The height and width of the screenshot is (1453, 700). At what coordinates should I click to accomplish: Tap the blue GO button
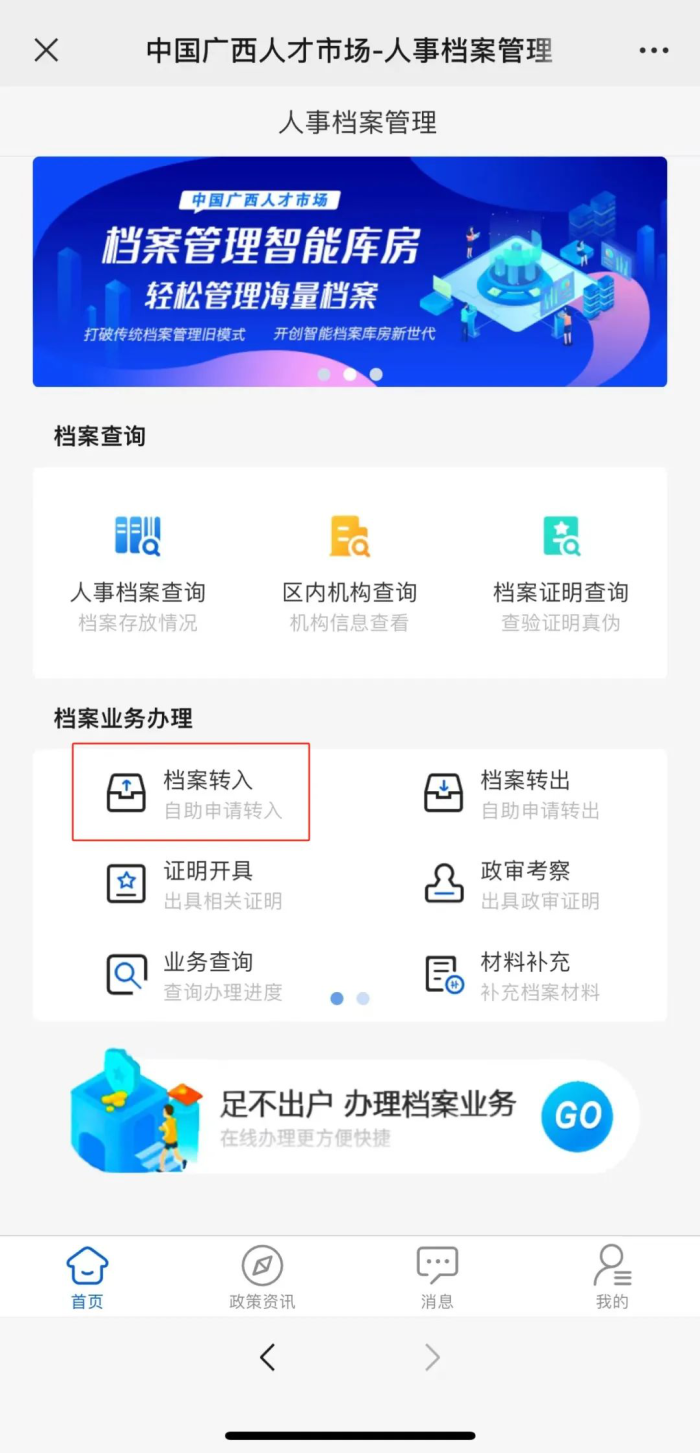tap(577, 1115)
